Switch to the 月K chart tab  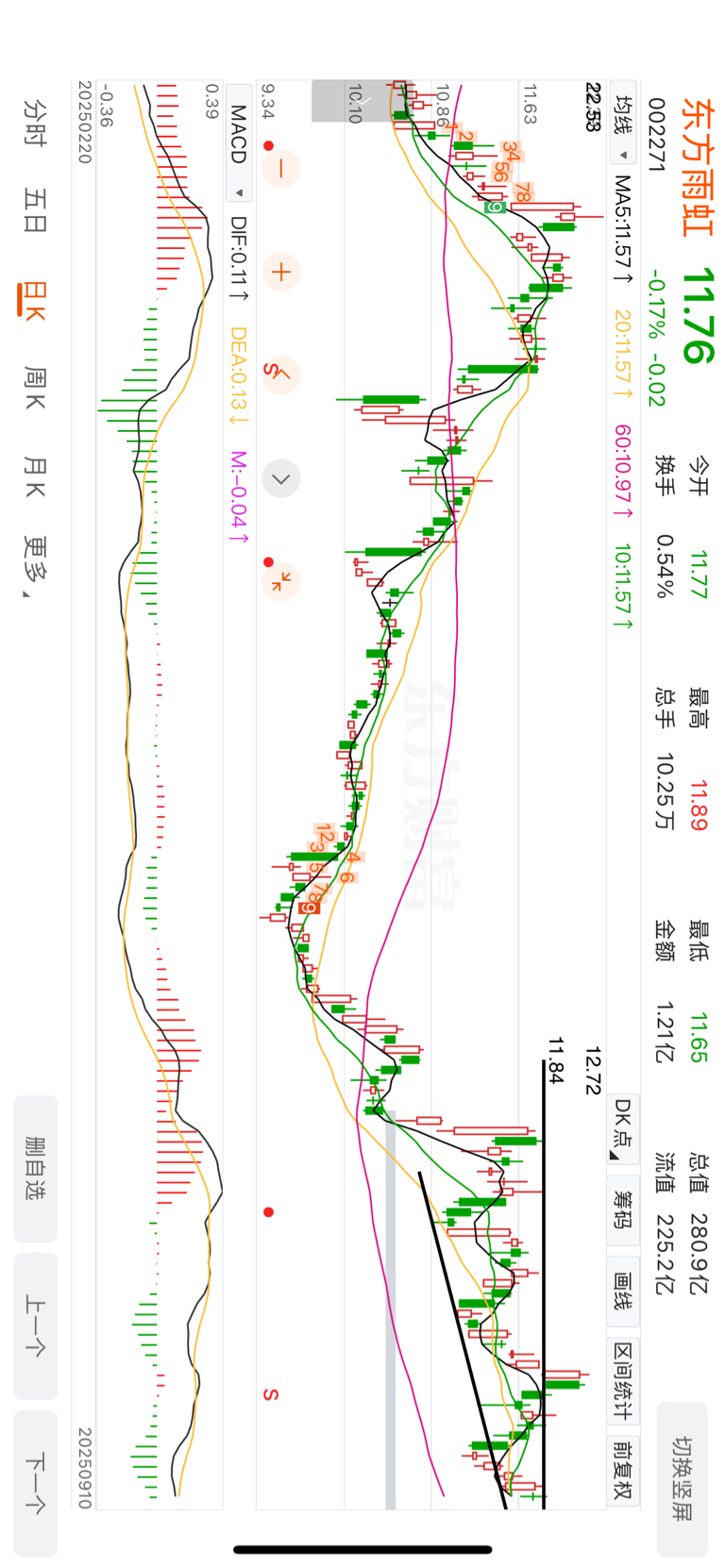click(35, 477)
